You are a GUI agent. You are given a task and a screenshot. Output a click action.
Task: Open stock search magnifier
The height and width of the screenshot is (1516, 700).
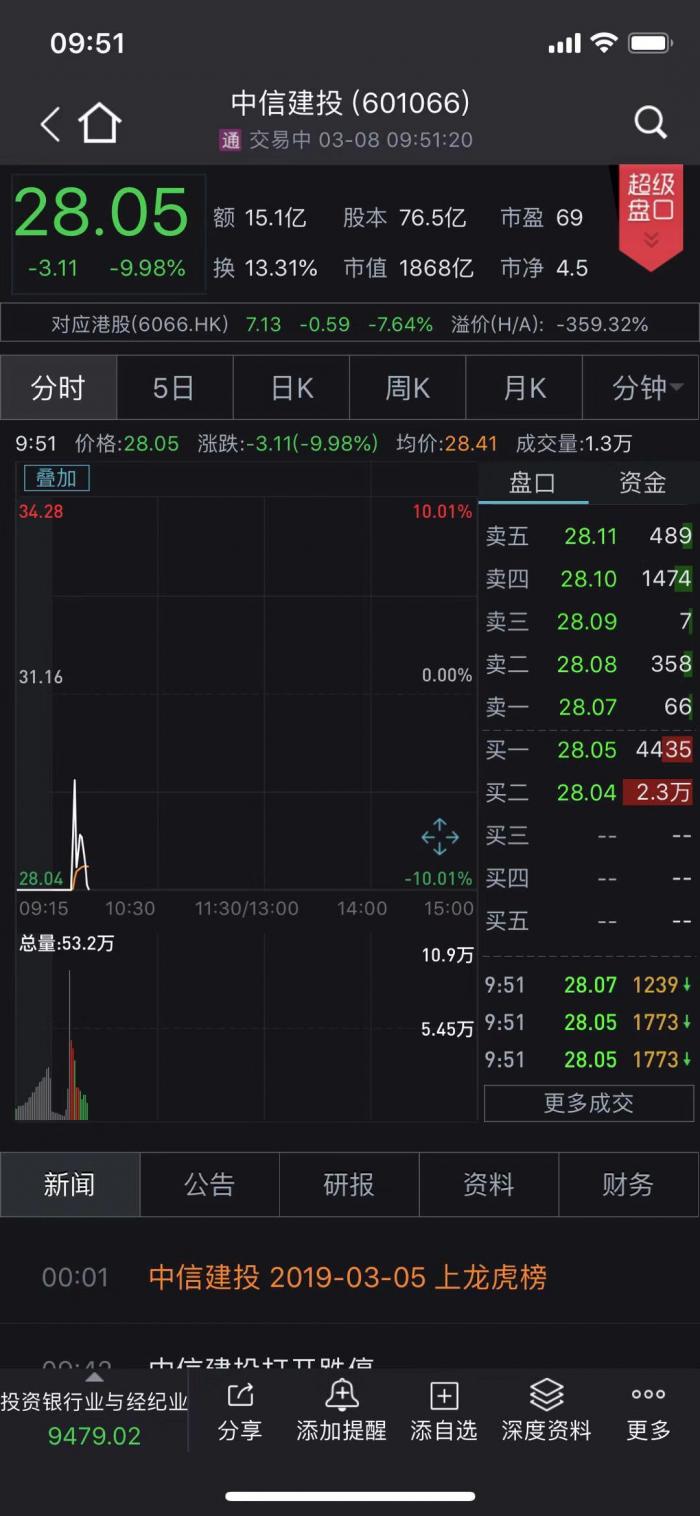pyautogui.click(x=650, y=123)
